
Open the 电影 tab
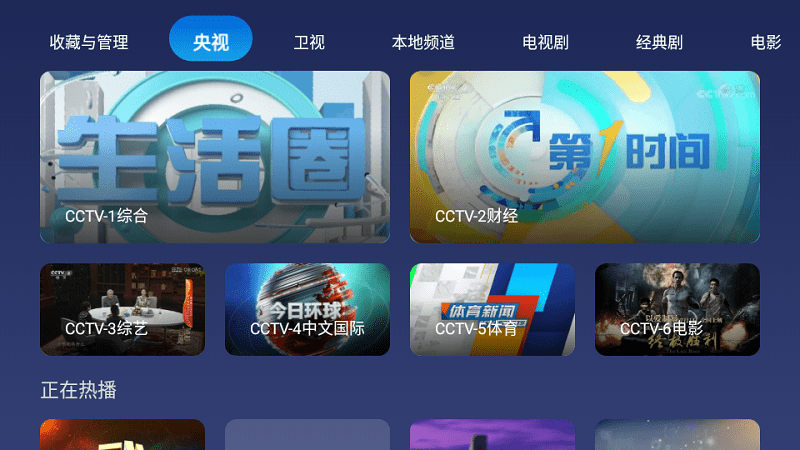[765, 42]
